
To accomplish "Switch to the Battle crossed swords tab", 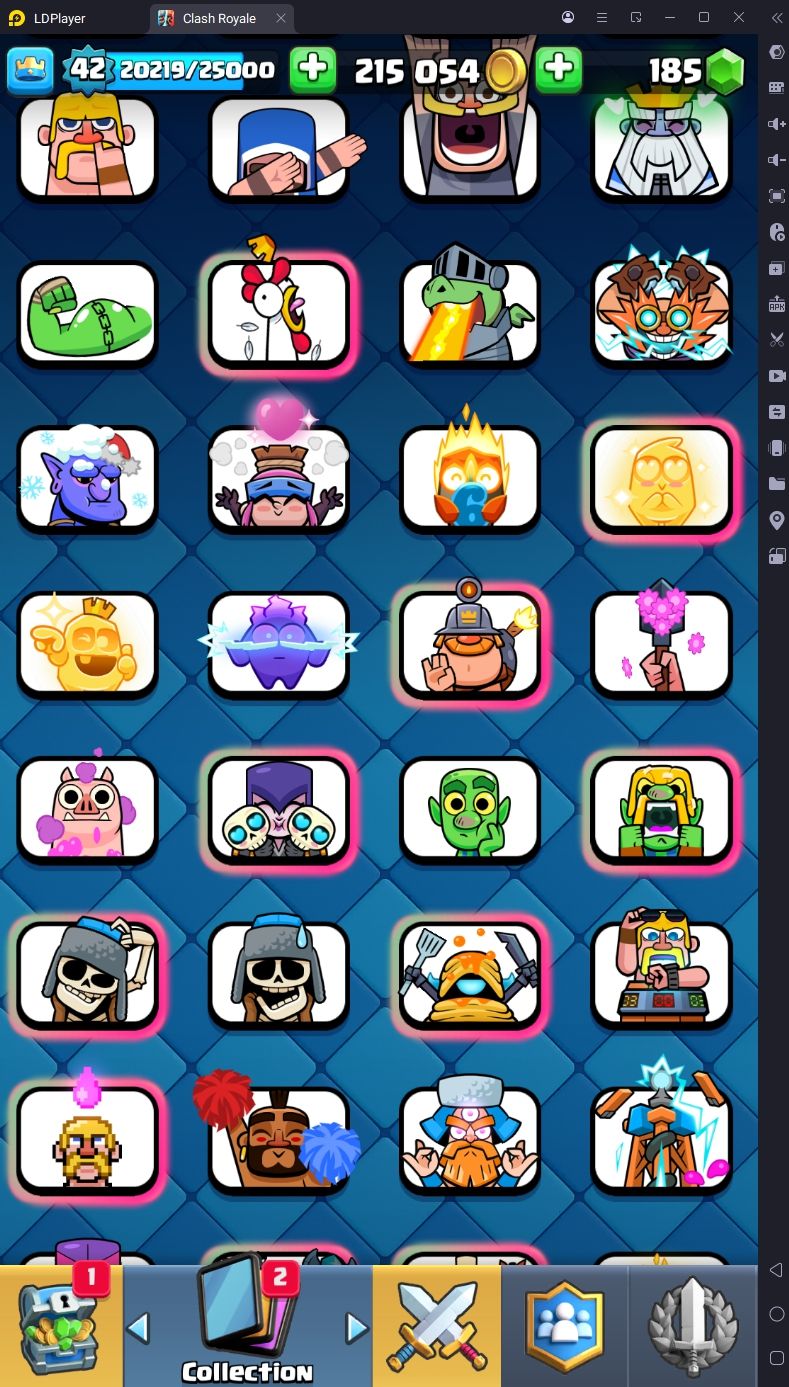I will pyautogui.click(x=436, y=1325).
